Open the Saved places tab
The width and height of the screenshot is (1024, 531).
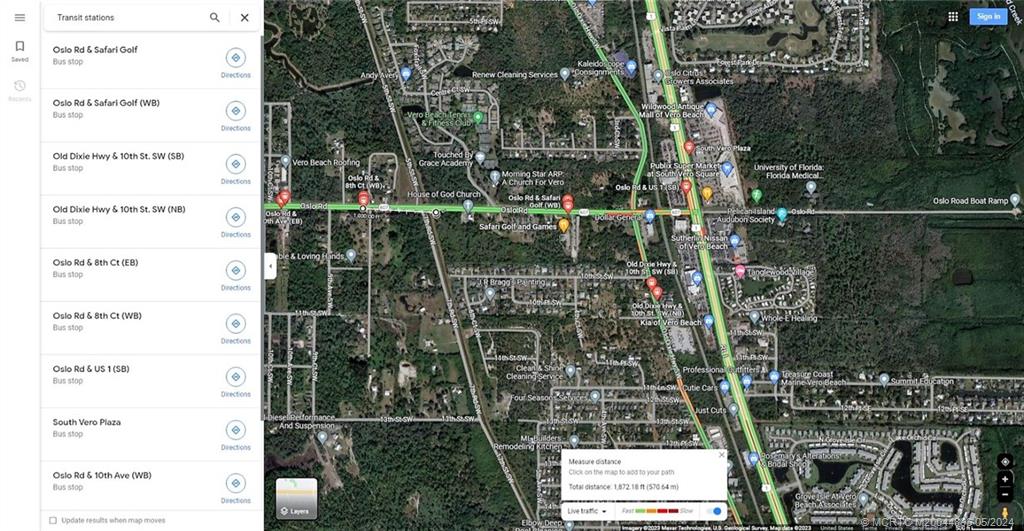pyautogui.click(x=19, y=51)
